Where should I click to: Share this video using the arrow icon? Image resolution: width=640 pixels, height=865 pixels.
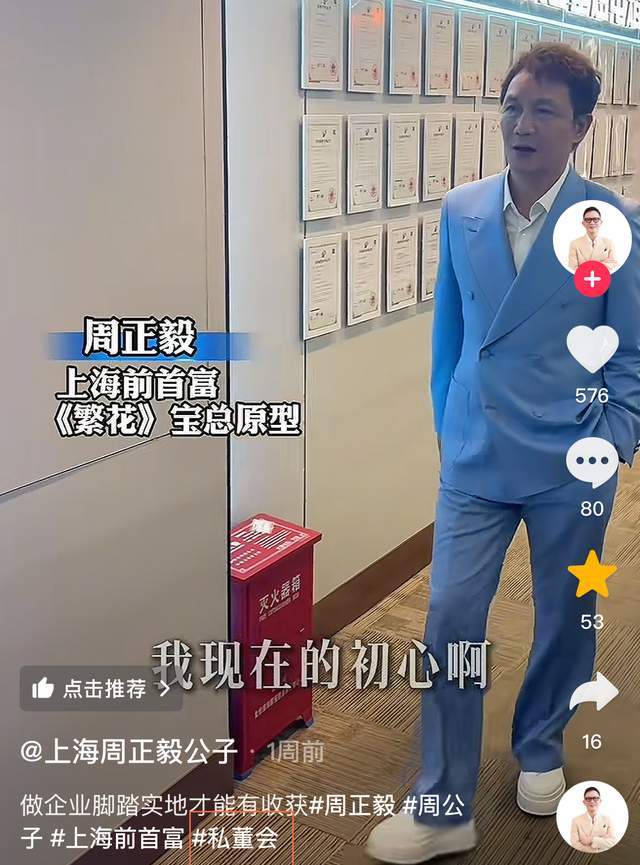coord(593,692)
